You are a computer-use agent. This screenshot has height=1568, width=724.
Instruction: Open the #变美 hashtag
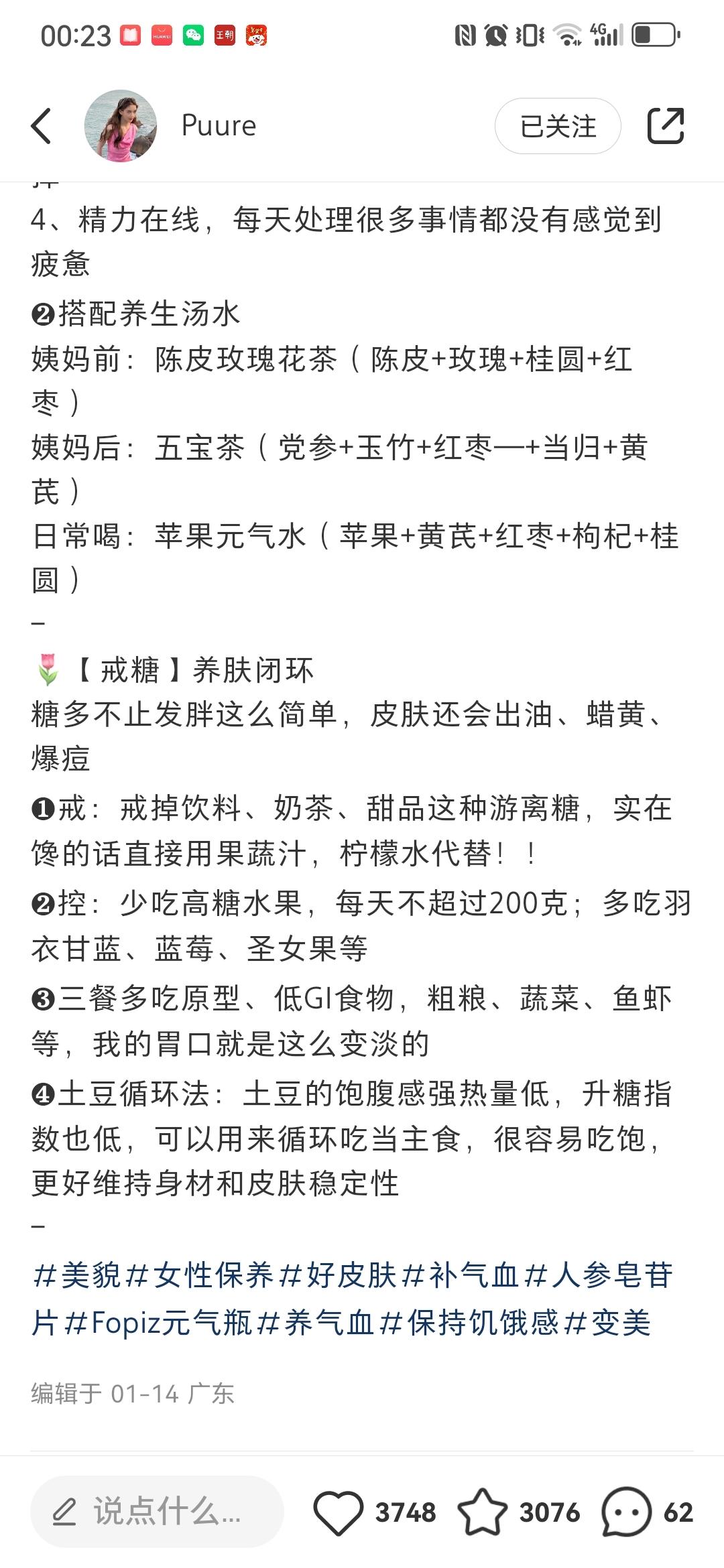(607, 1323)
